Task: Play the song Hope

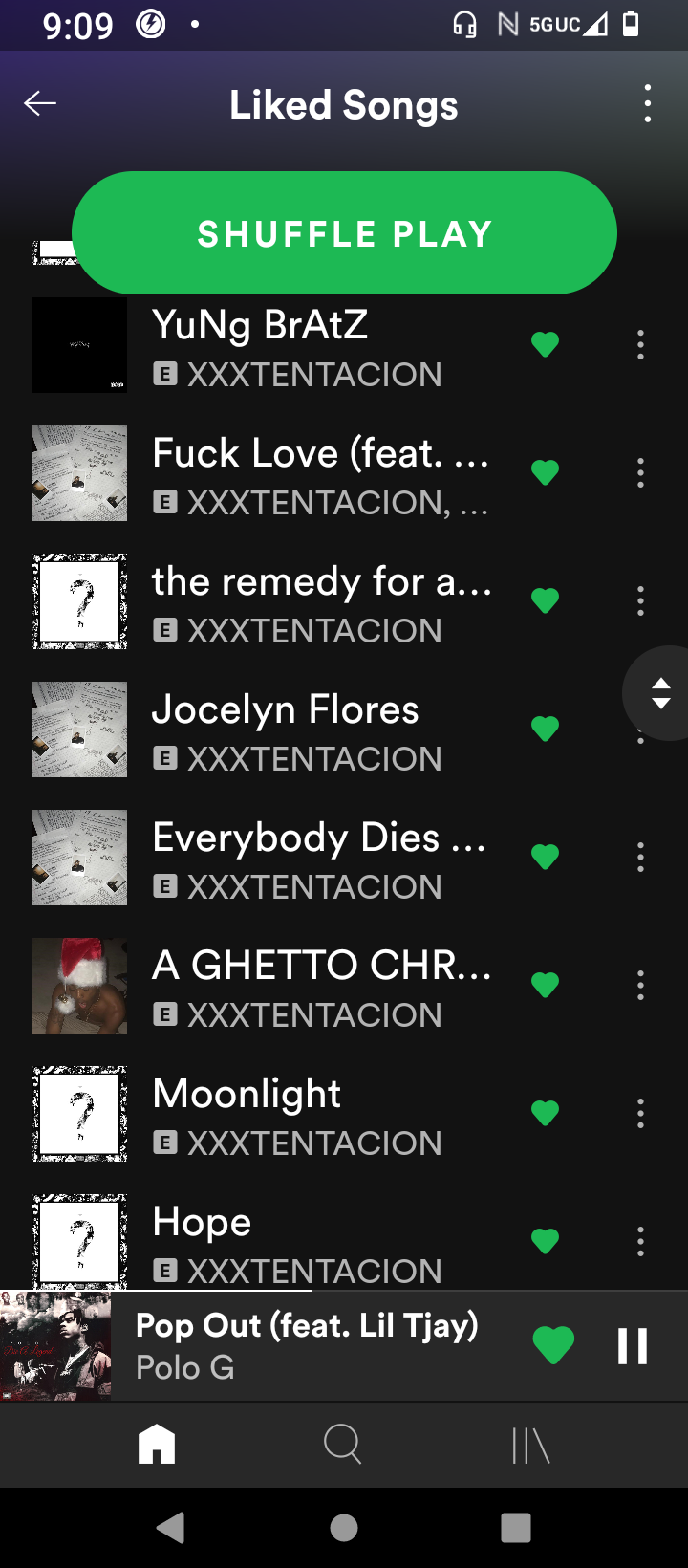Action: pos(287,1241)
